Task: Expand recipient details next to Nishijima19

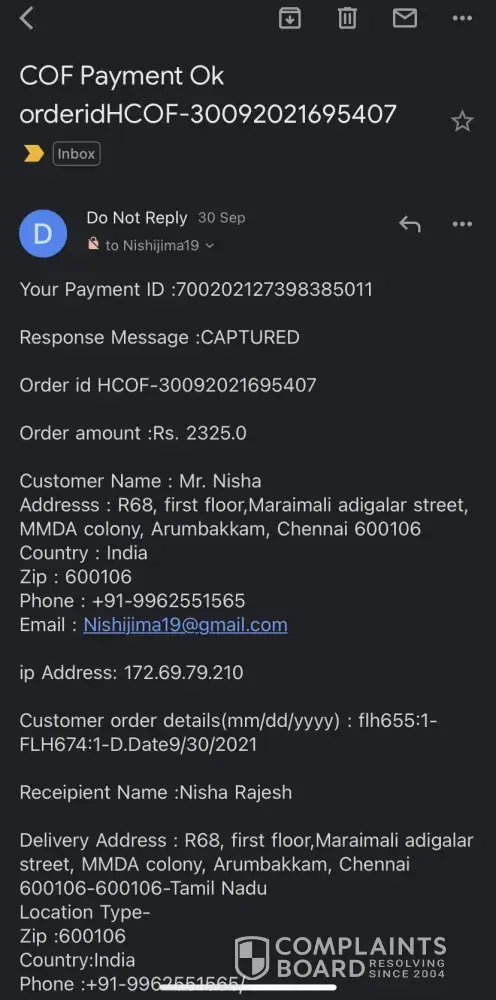Action: tap(210, 246)
